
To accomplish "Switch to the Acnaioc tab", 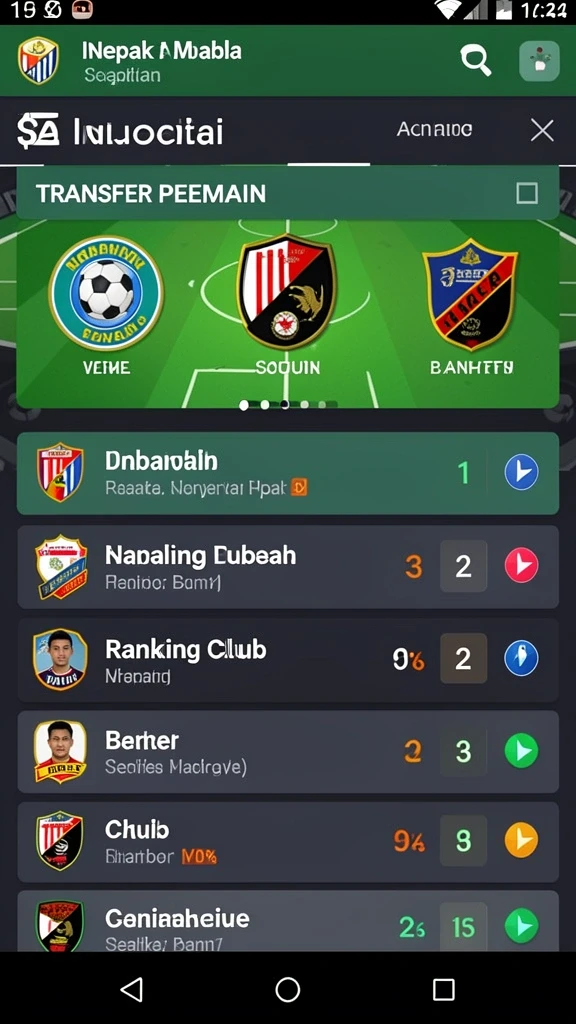I will pos(434,129).
